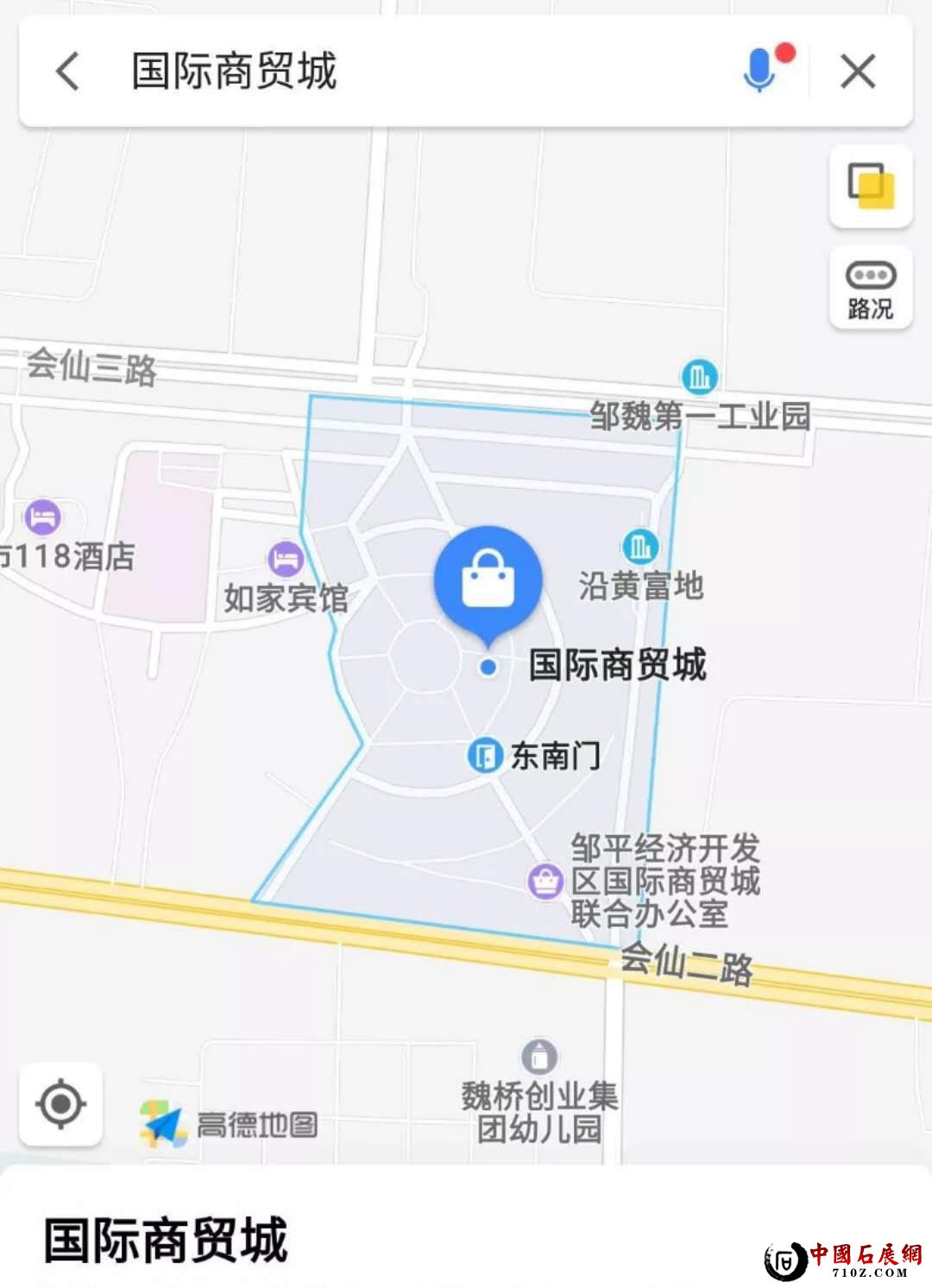Select the 会仙二路 road label
932x1288 pixels.
[686, 964]
